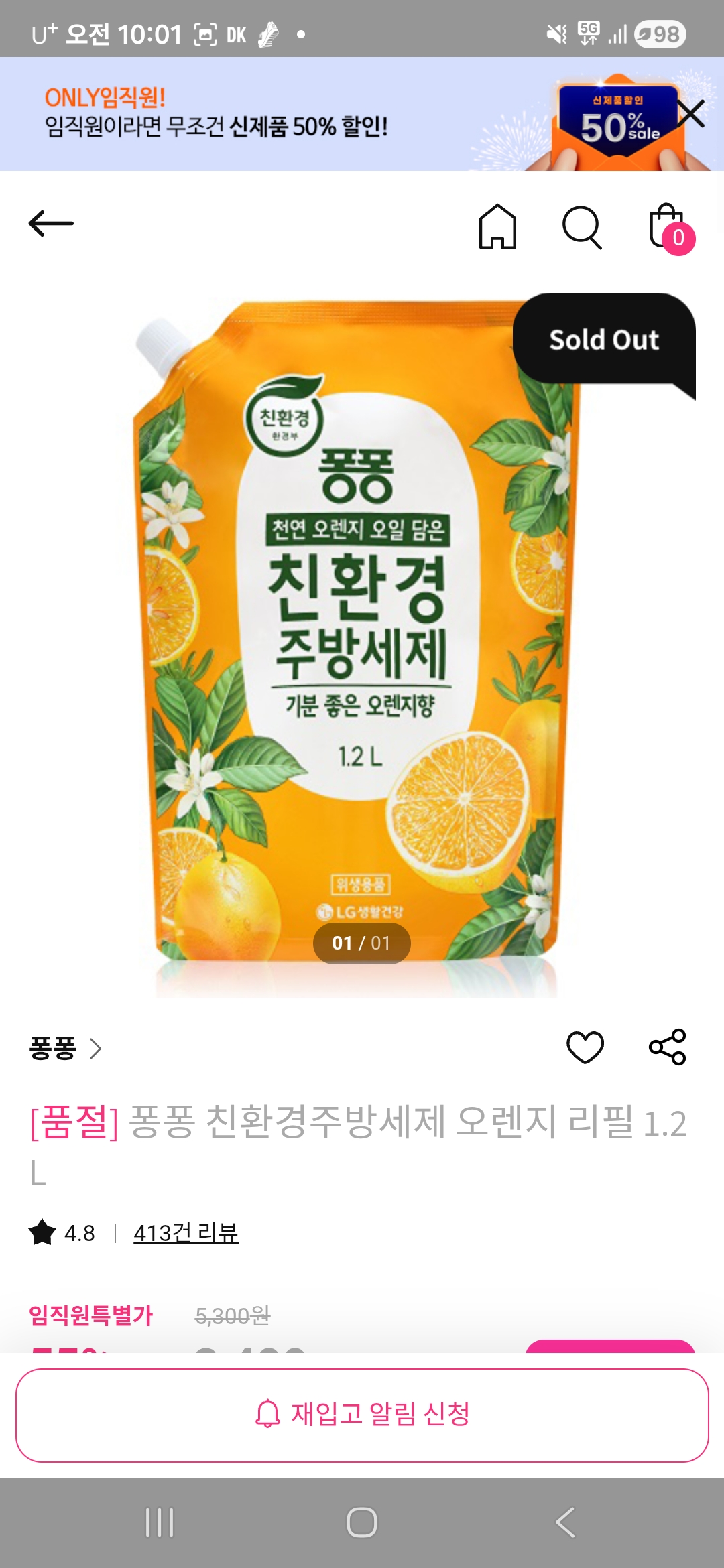Dismiss the 50% sale employee banner
724x1568 pixels.
[x=691, y=113]
